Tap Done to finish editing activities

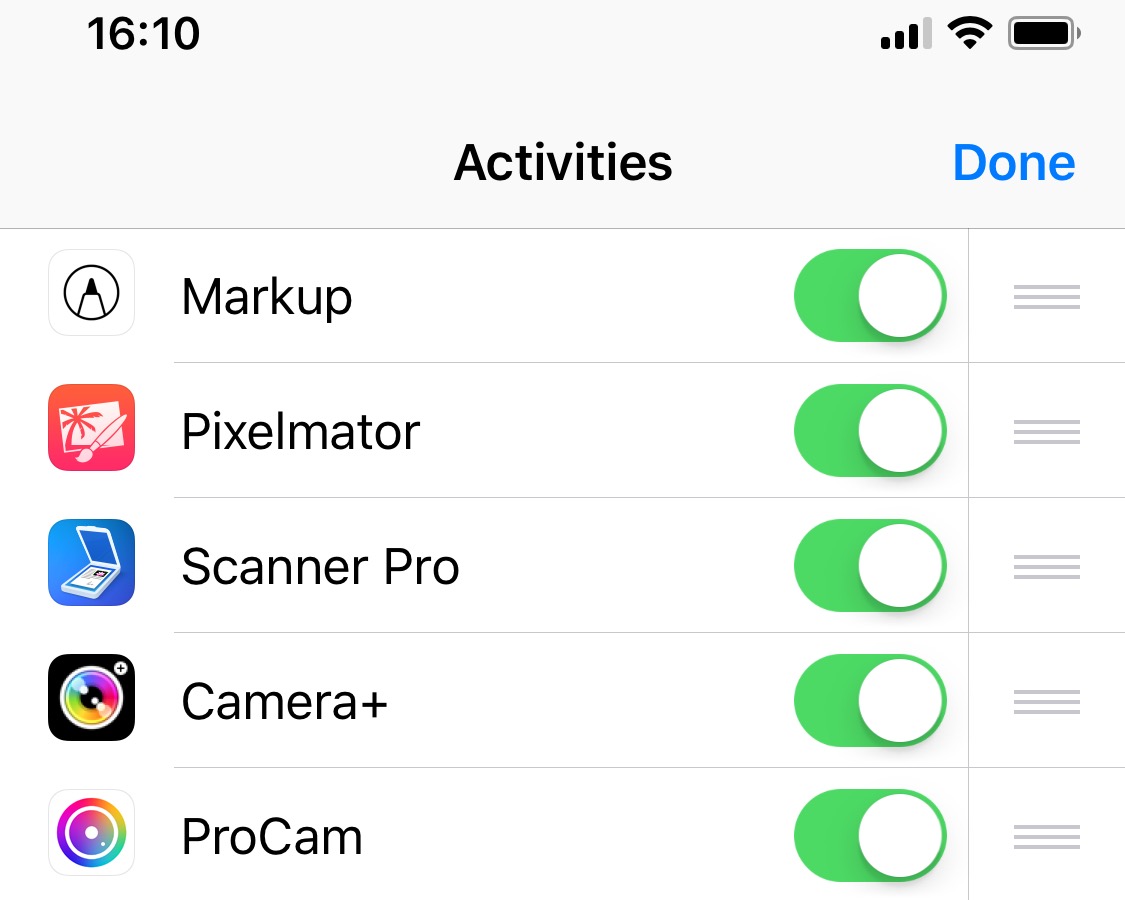(x=1013, y=163)
